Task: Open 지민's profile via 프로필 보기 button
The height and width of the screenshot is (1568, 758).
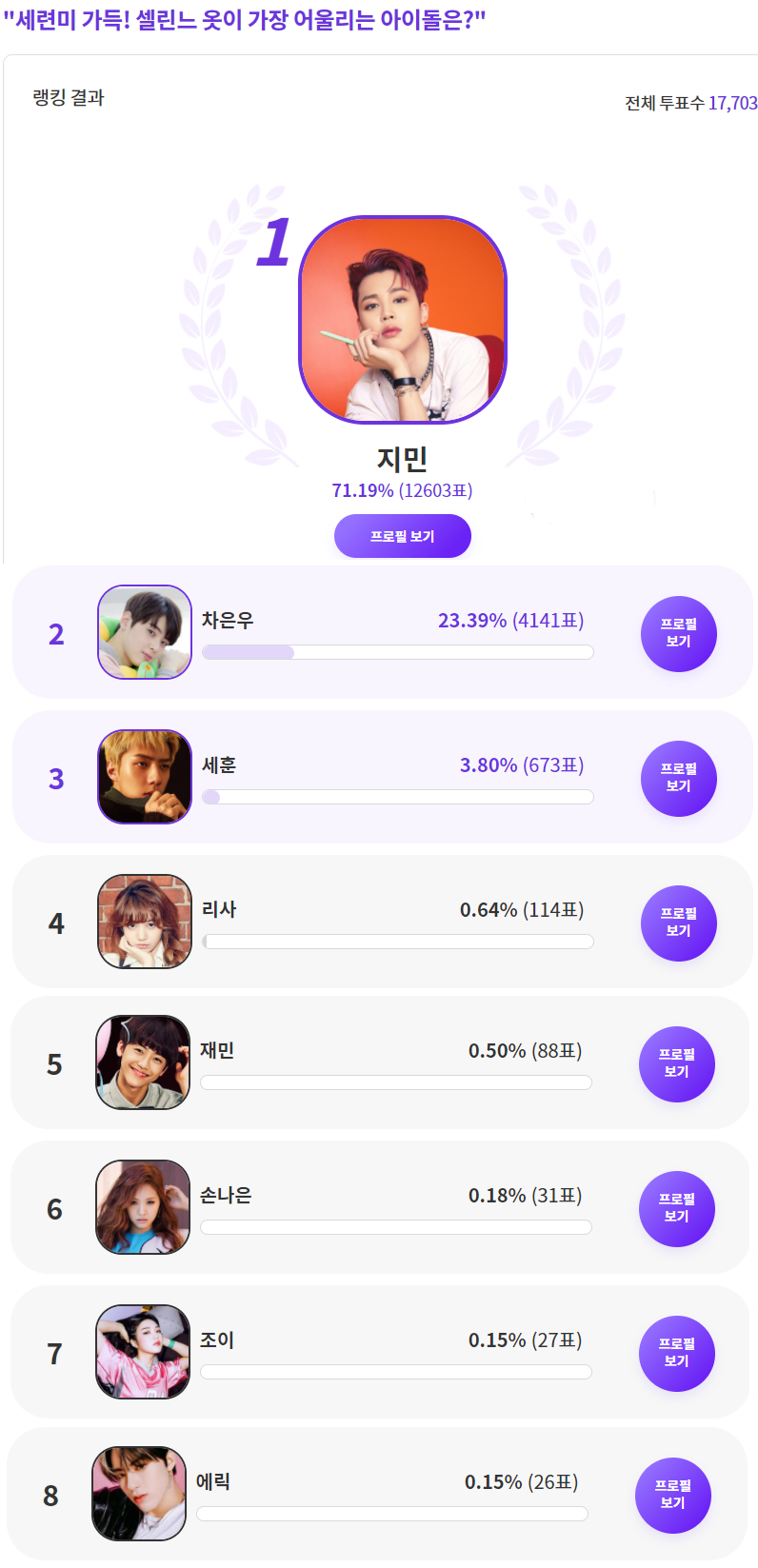Action: click(402, 536)
